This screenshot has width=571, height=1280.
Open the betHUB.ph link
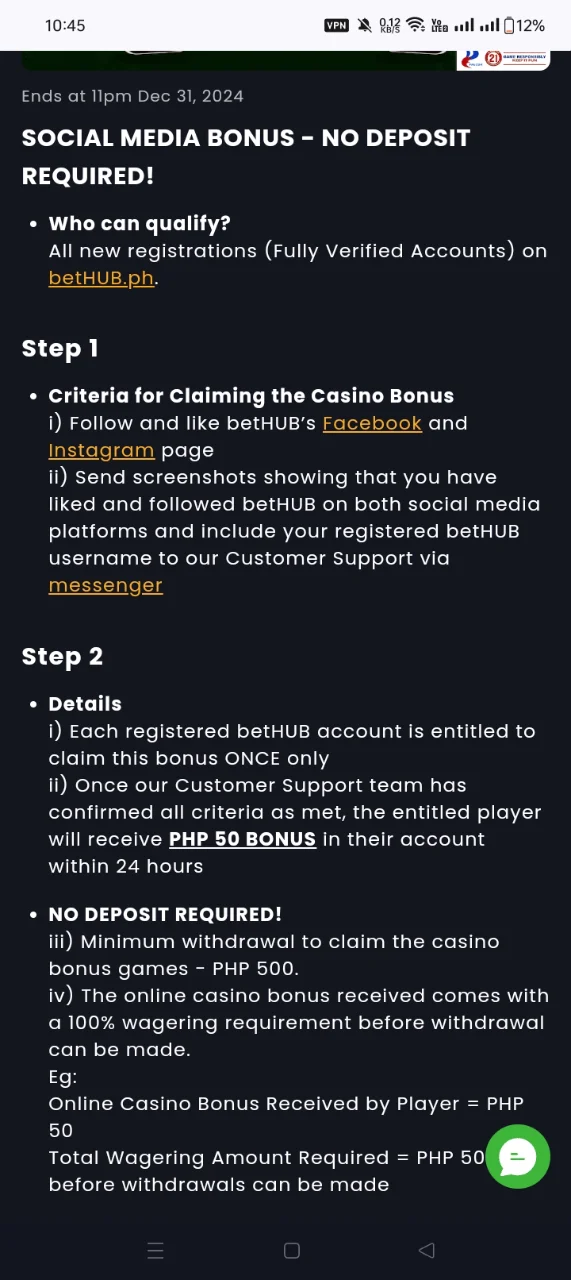tap(101, 278)
